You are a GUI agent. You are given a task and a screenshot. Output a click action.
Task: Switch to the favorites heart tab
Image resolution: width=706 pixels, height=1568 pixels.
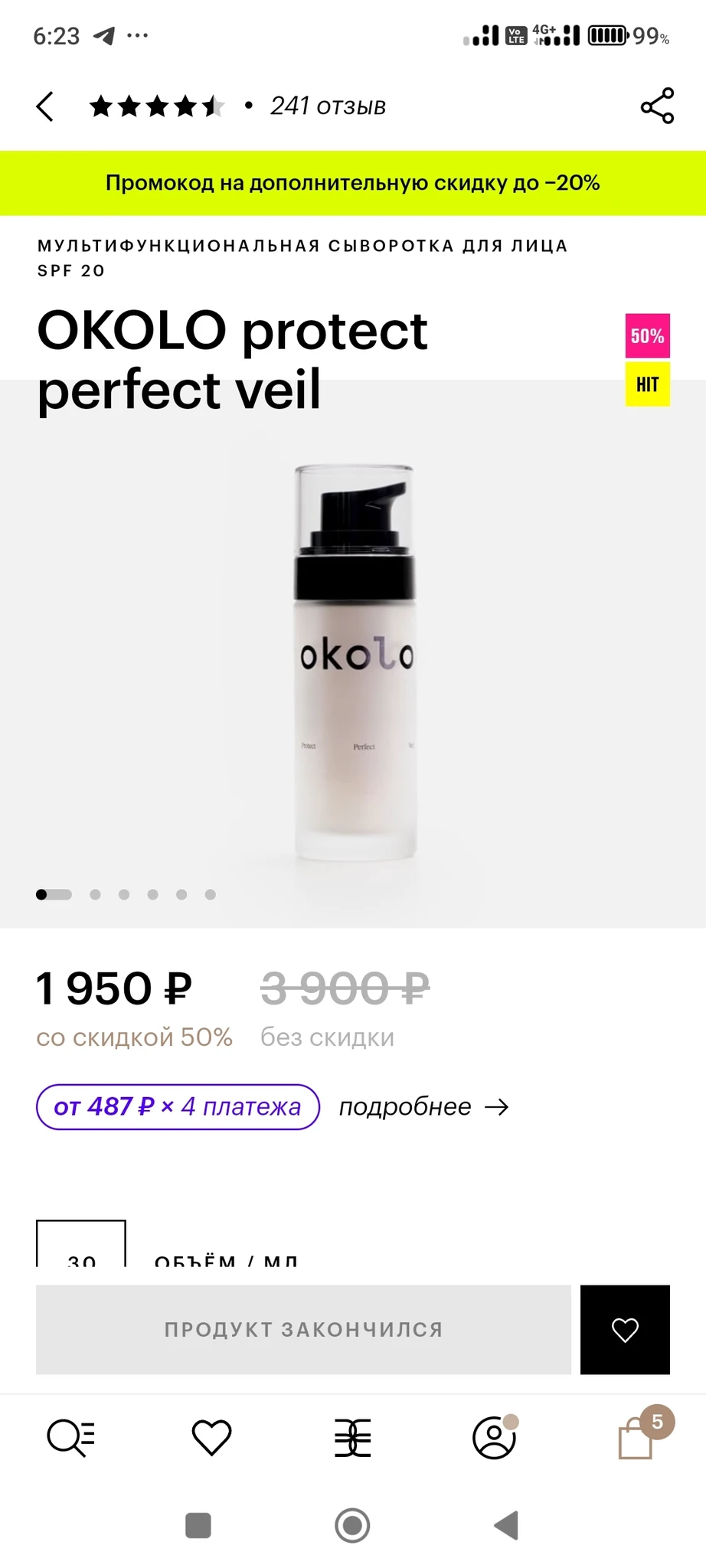point(212,1438)
